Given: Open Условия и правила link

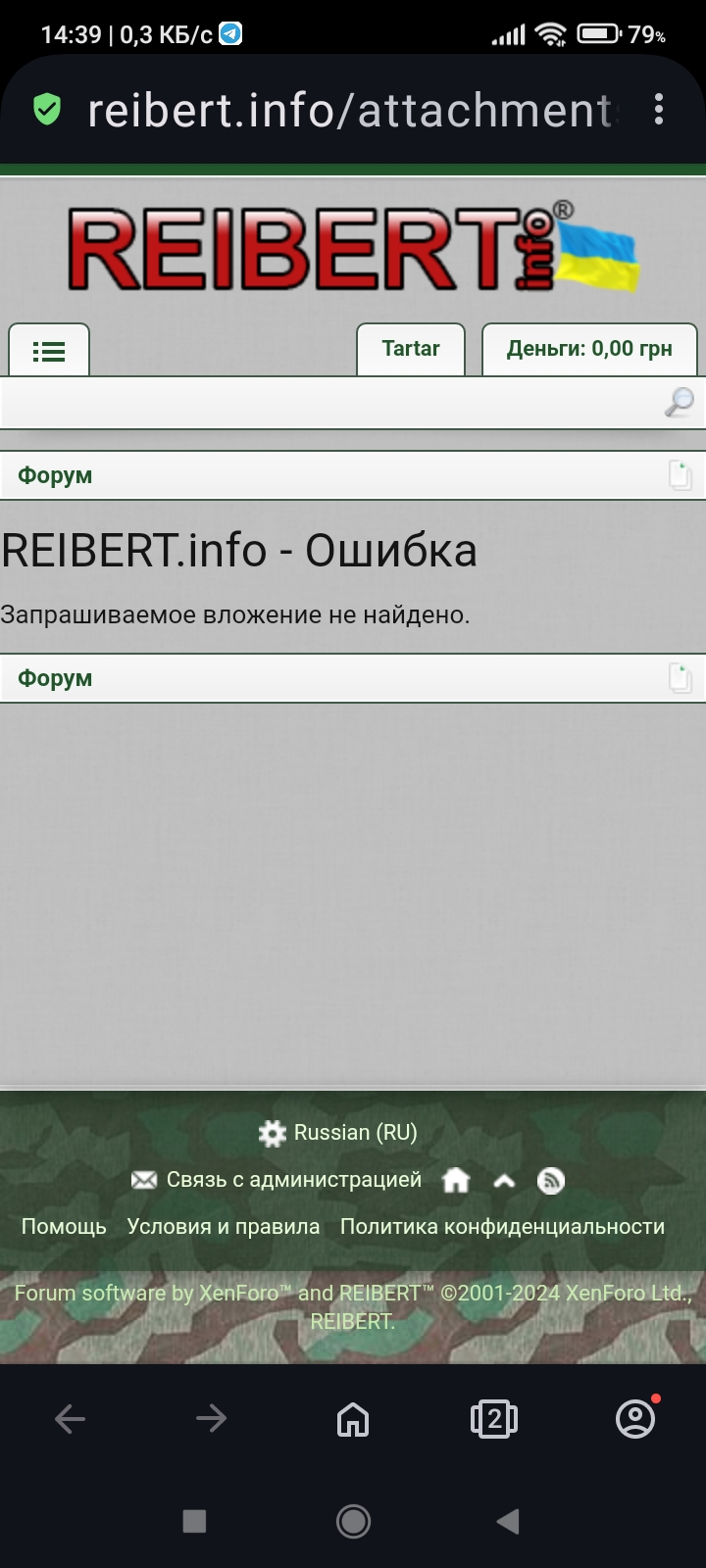Looking at the screenshot, I should pos(224,1227).
